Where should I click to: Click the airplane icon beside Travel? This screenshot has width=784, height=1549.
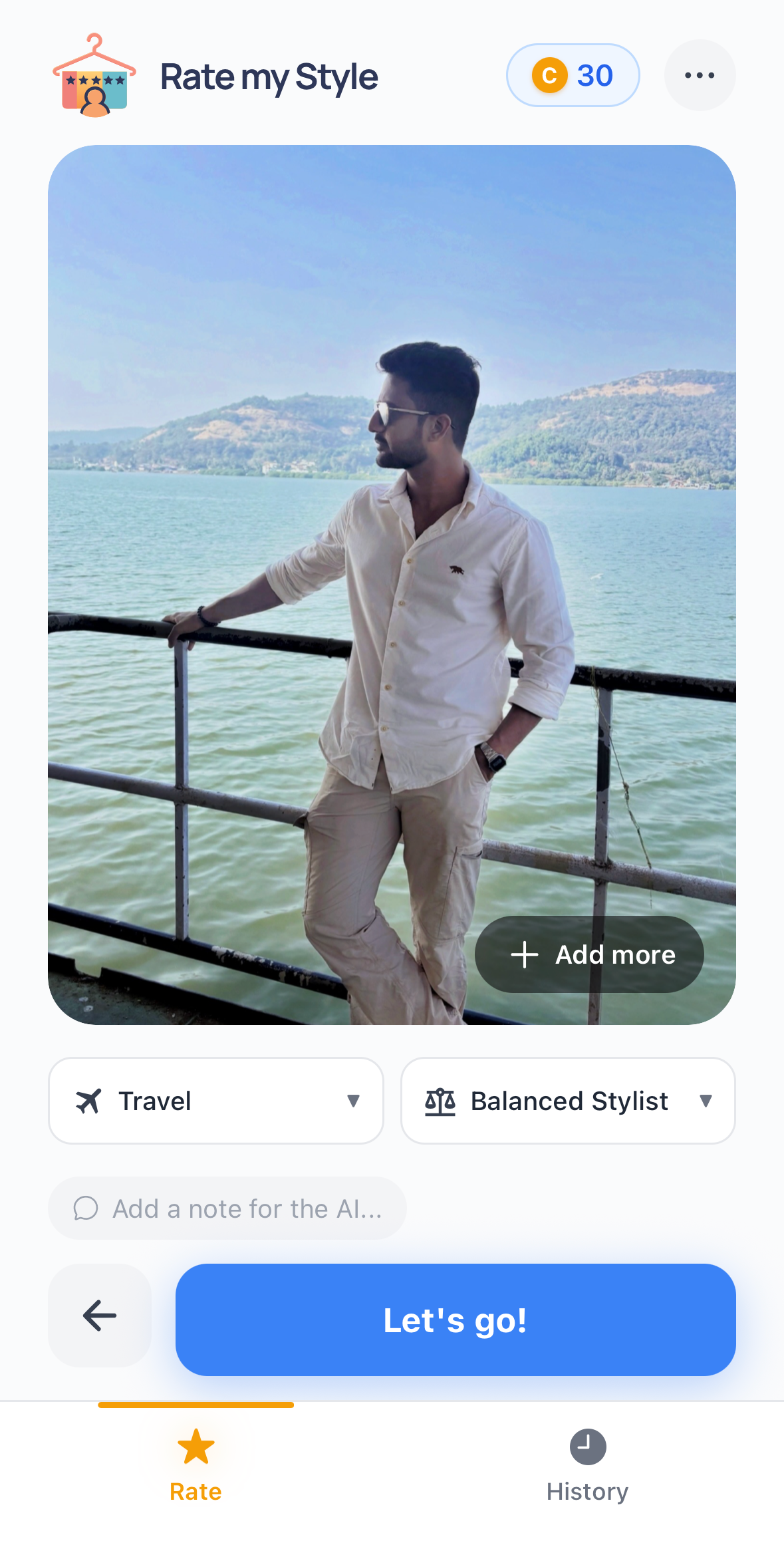[90, 1100]
